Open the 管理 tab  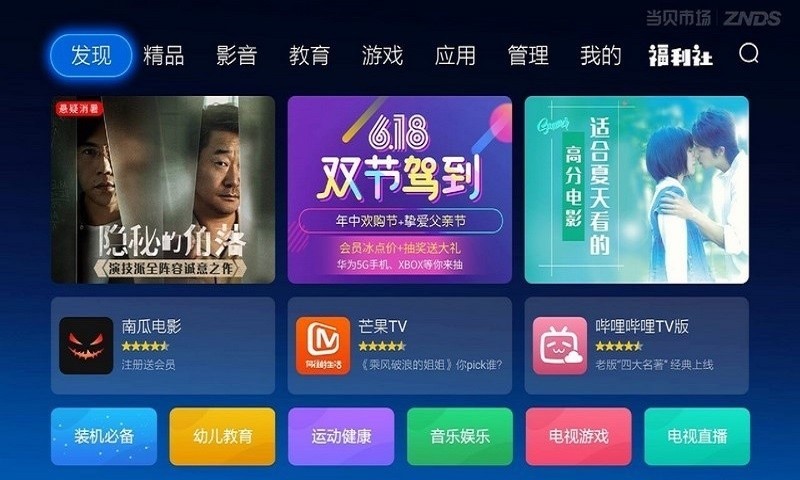528,56
